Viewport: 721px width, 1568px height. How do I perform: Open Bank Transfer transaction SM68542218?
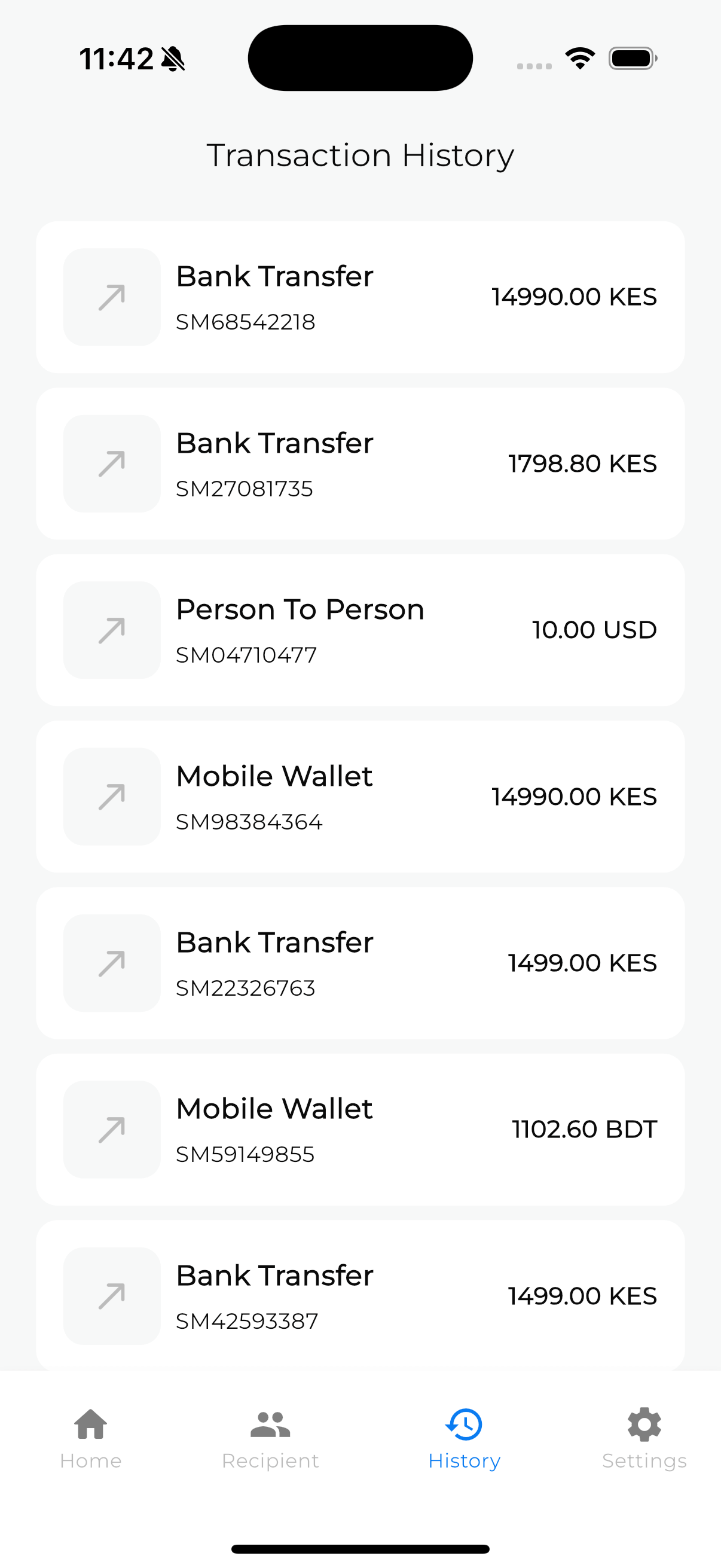click(360, 297)
